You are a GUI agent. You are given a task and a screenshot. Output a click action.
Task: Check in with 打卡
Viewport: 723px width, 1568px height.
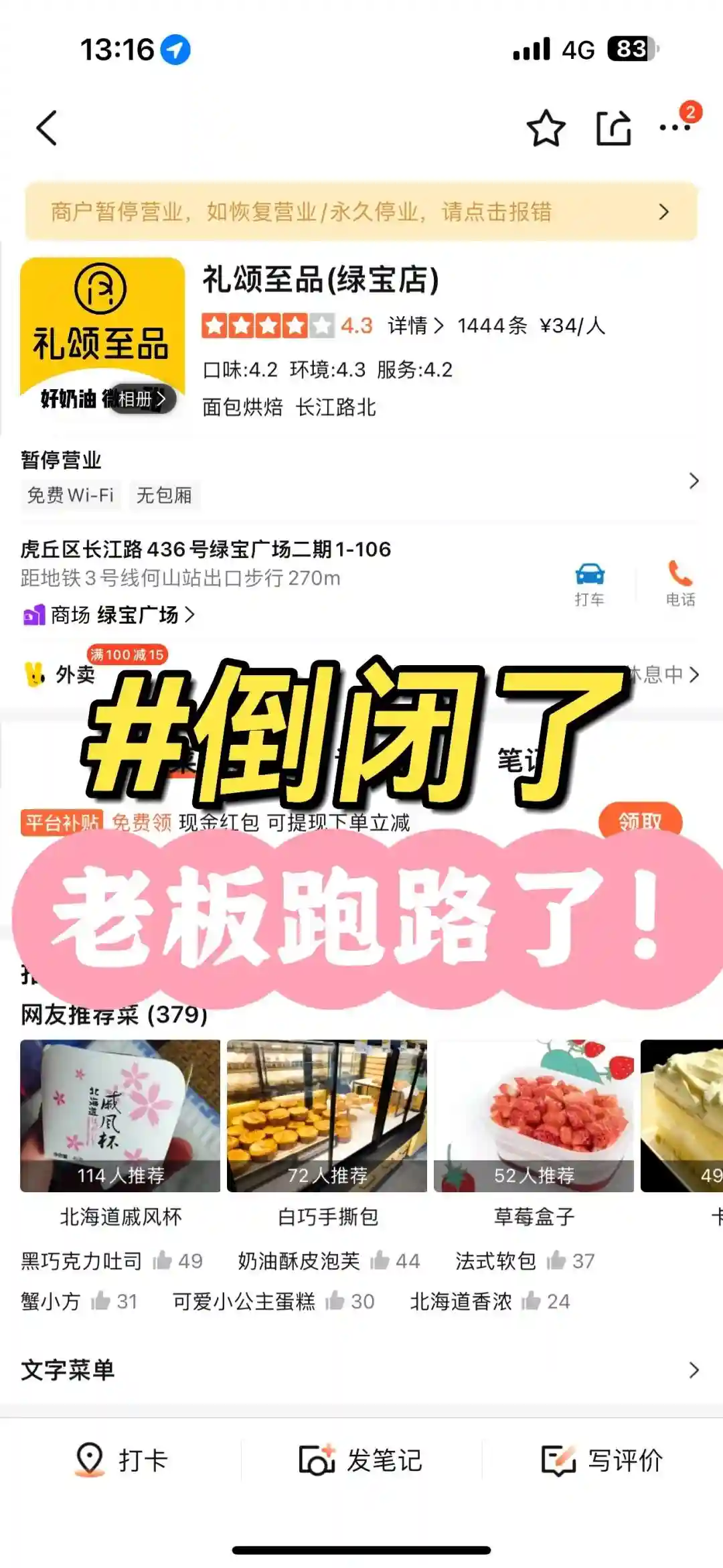121,1460
